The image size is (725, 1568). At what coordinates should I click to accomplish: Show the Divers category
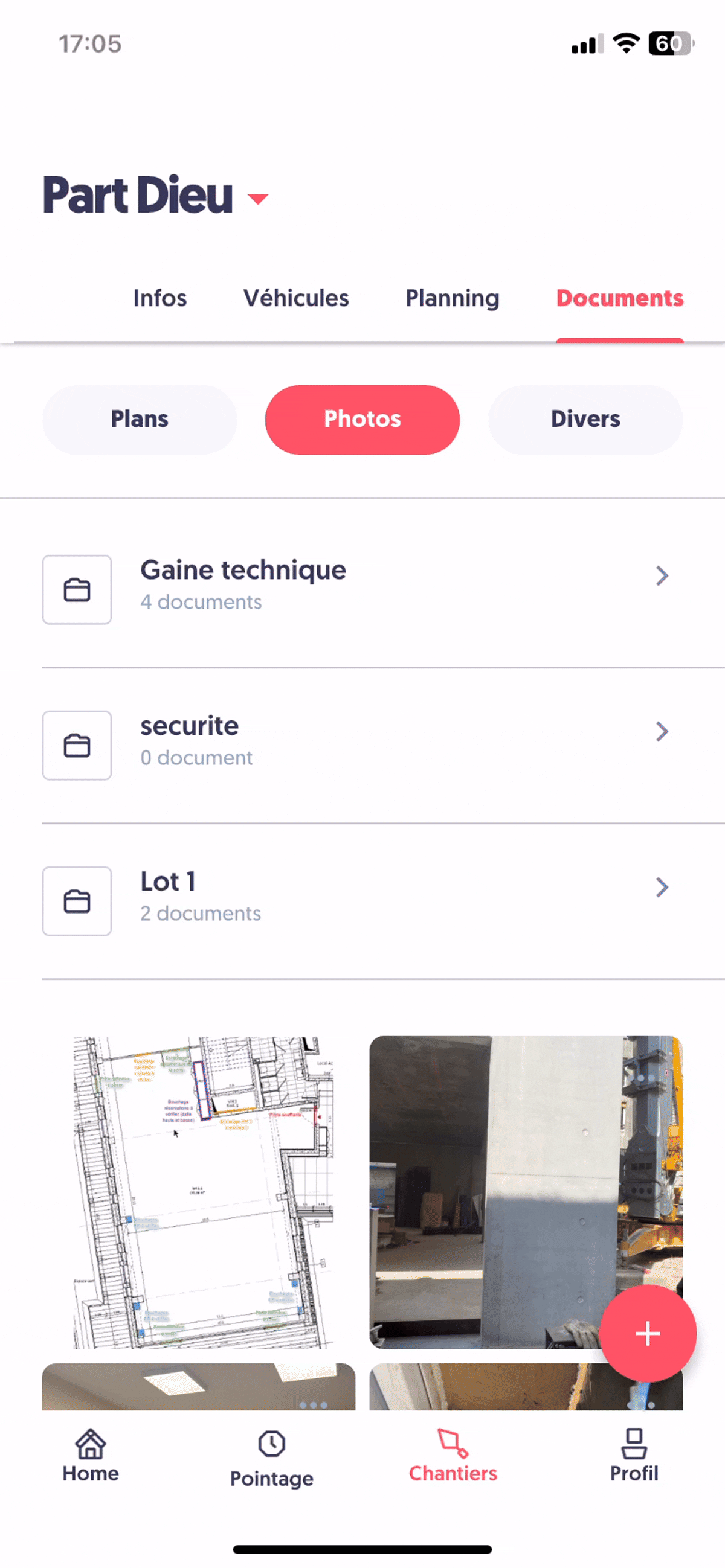point(585,420)
